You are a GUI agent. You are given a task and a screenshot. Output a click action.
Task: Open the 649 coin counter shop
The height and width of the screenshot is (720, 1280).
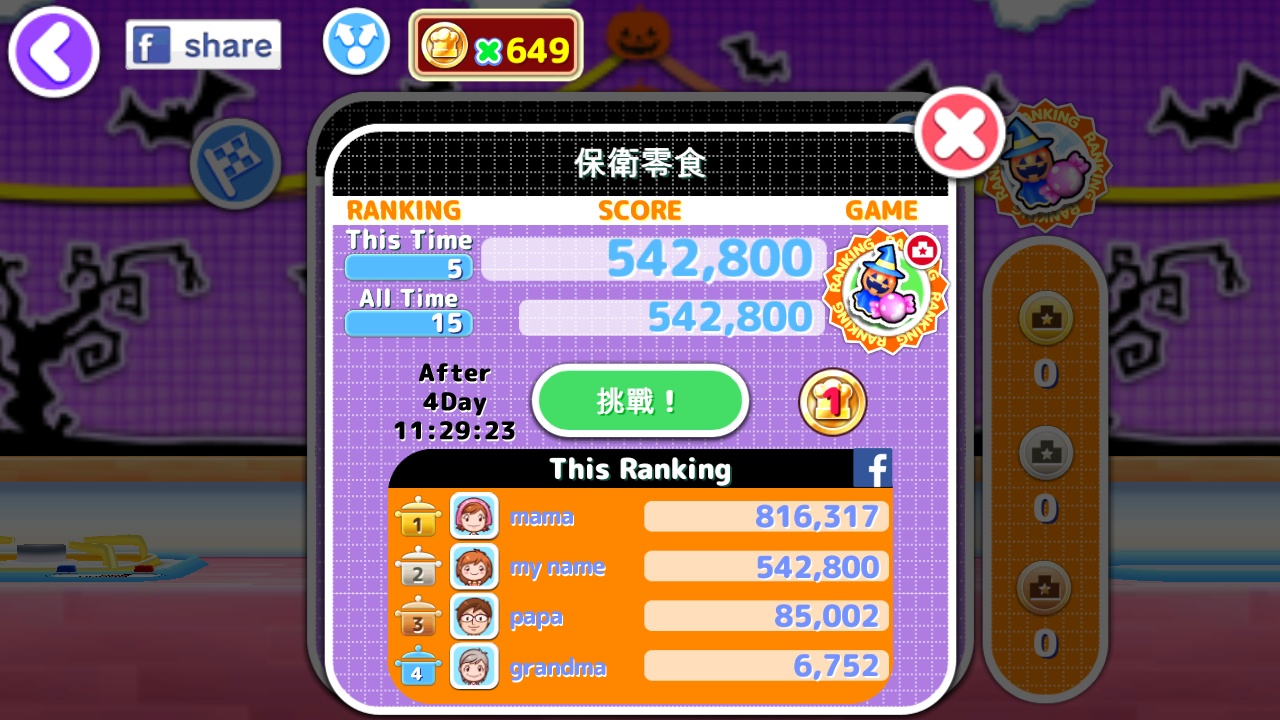pos(496,47)
